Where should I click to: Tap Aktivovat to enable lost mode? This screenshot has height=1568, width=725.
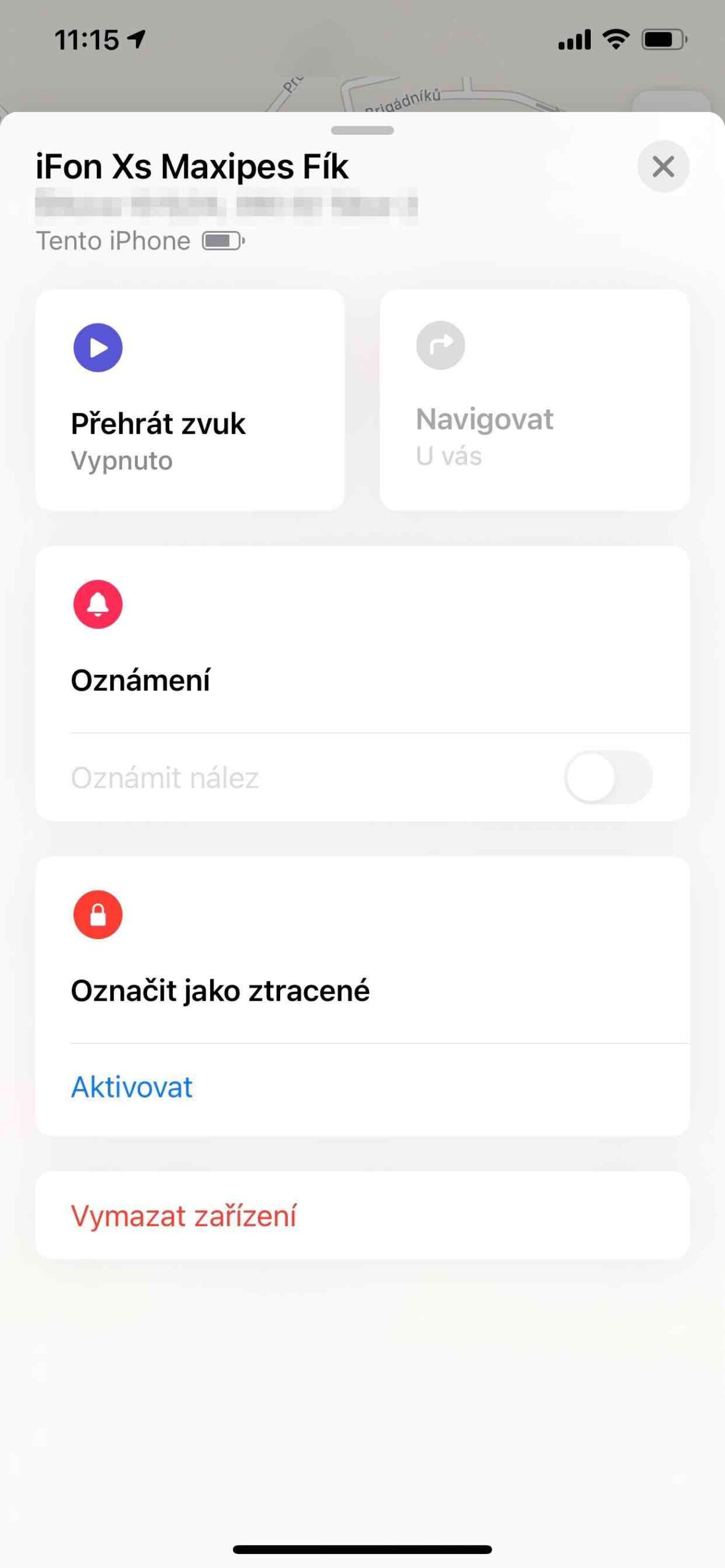tap(132, 1087)
